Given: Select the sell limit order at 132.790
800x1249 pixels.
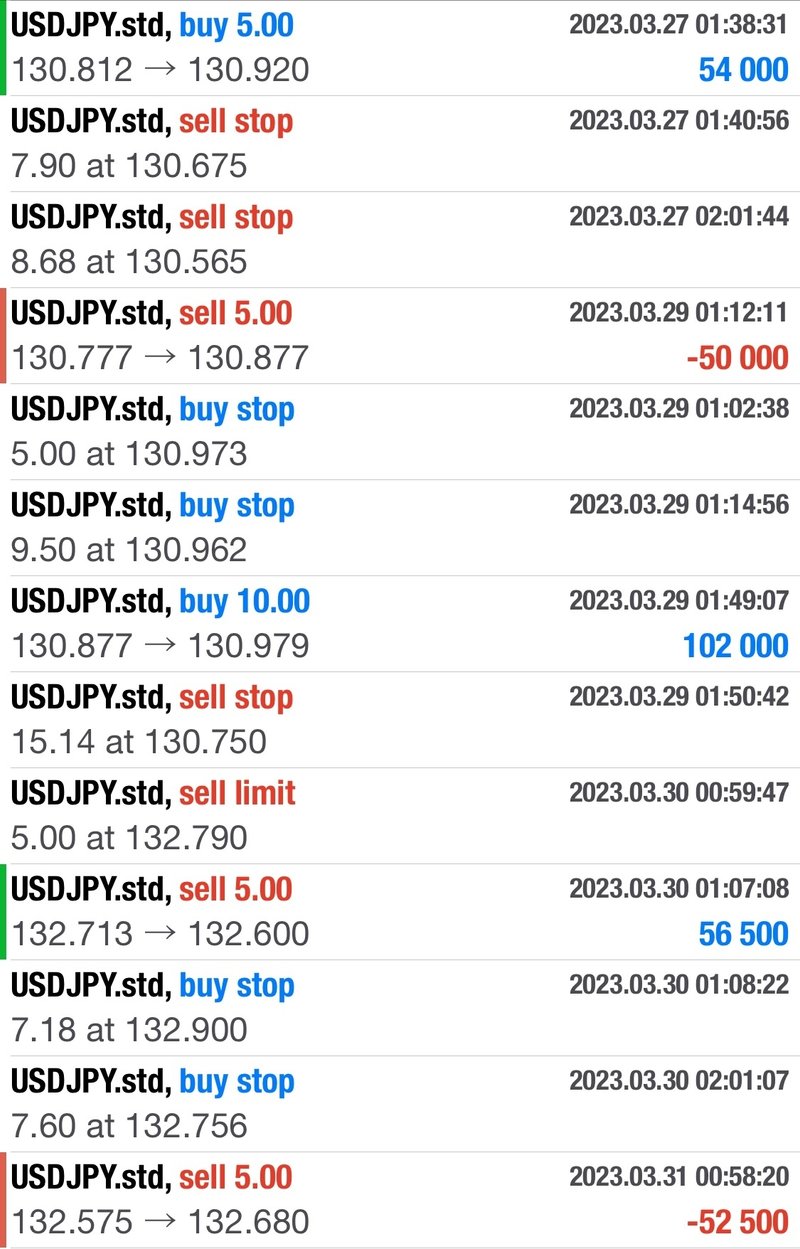Looking at the screenshot, I should 400,816.
